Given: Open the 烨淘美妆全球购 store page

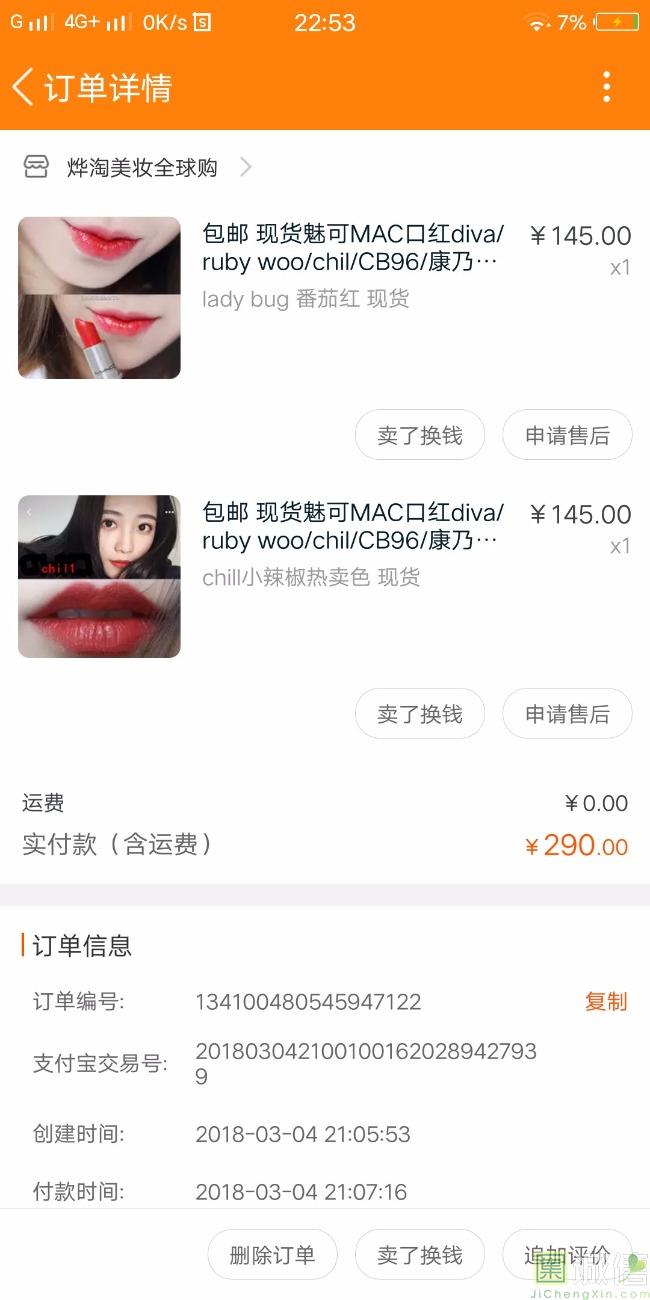Looking at the screenshot, I should click(x=142, y=167).
